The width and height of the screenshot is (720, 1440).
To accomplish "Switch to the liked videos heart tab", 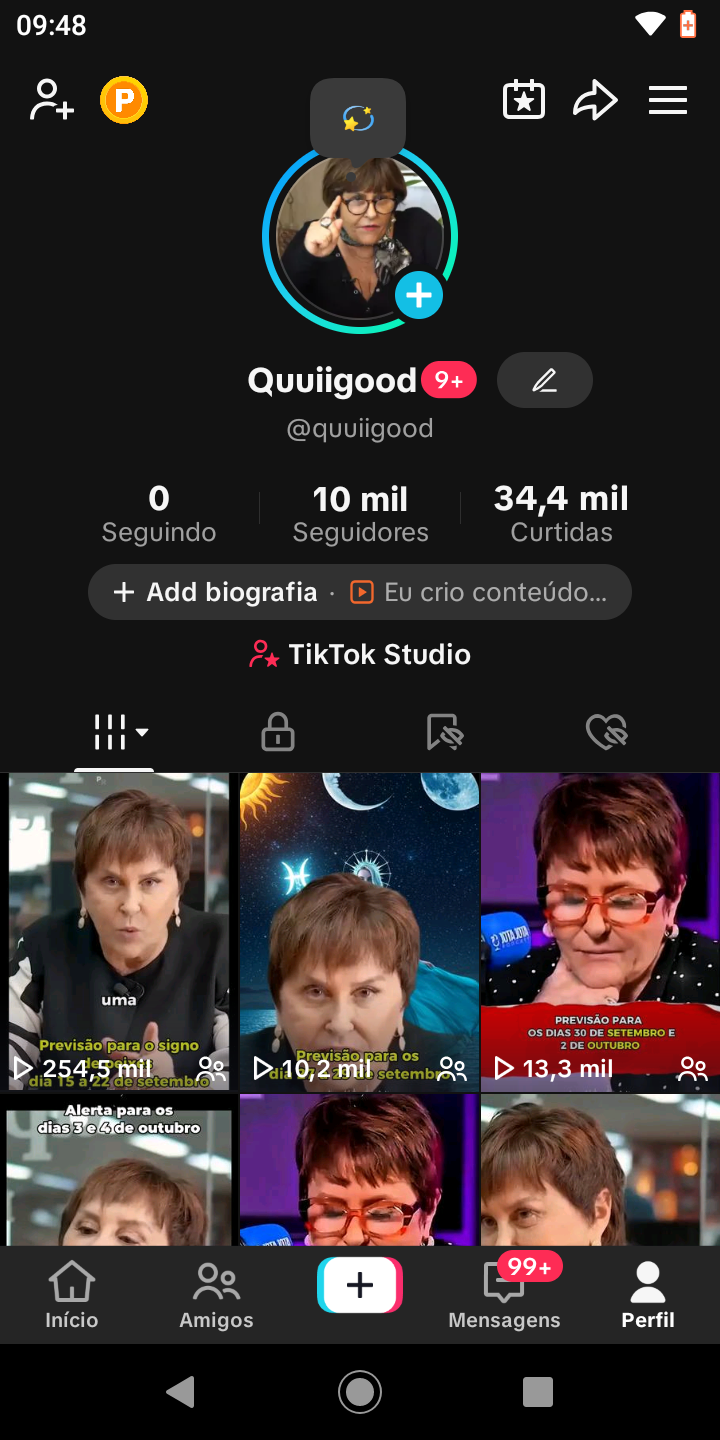I will 606,733.
